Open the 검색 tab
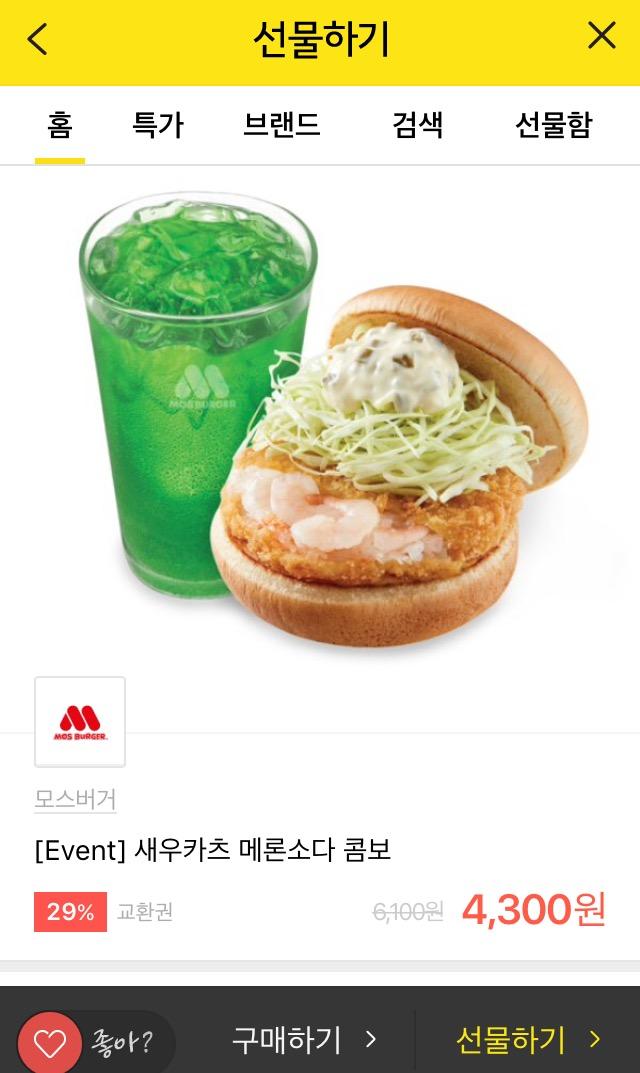 click(x=417, y=125)
